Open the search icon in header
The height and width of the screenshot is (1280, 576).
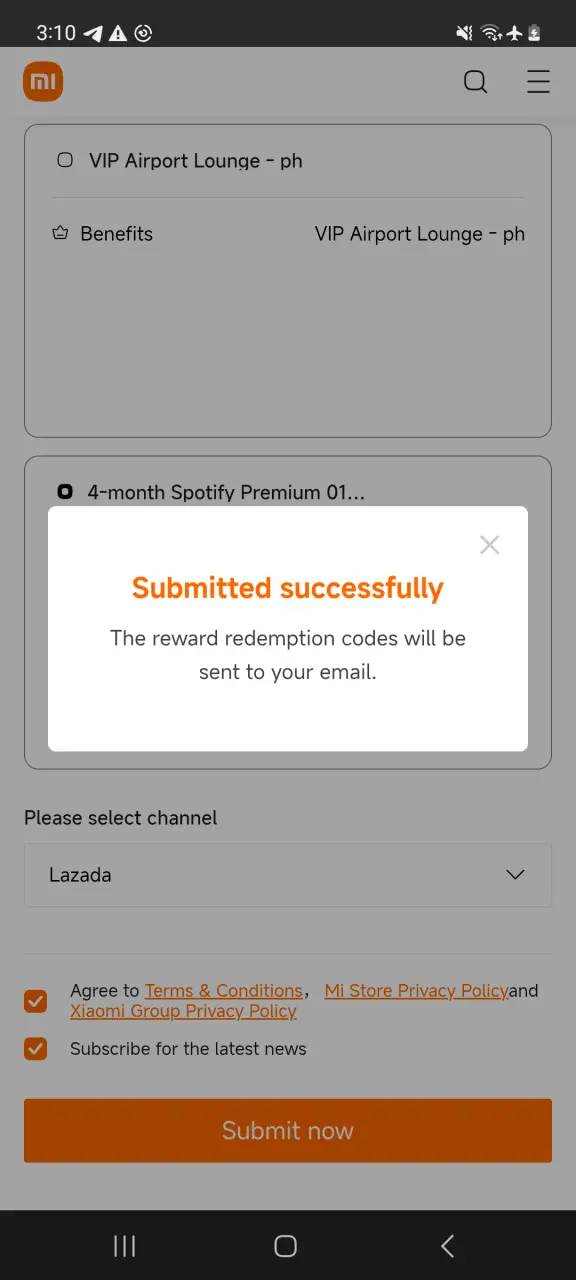tap(476, 82)
